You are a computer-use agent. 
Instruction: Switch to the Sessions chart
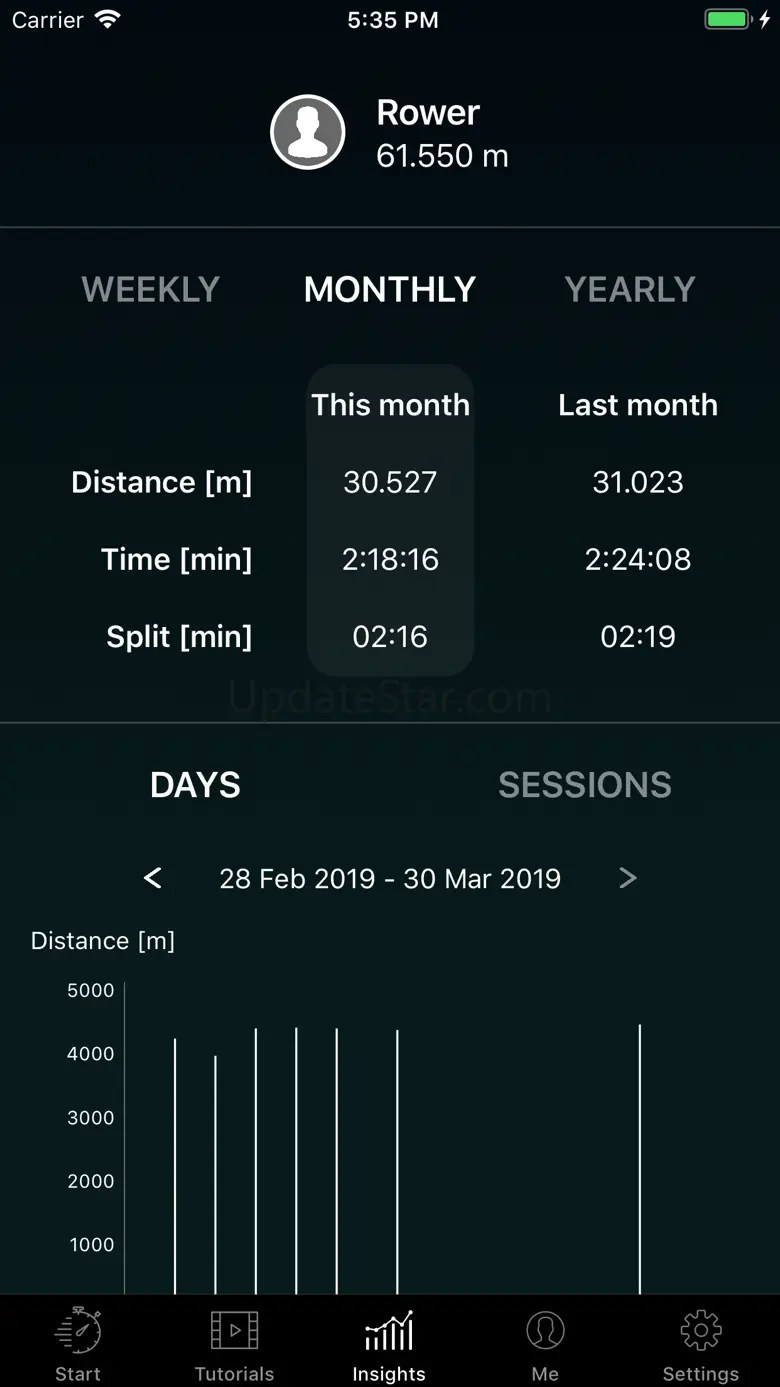pyautogui.click(x=585, y=785)
